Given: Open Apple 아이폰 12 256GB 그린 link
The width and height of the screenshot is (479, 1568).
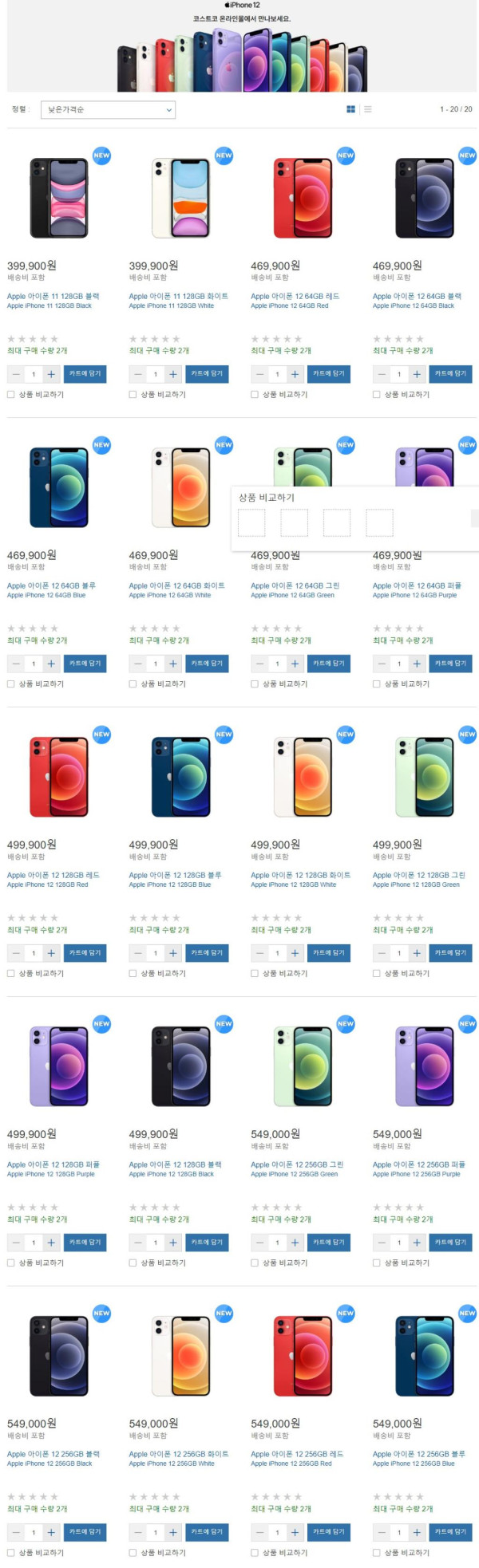Looking at the screenshot, I should point(297,1164).
